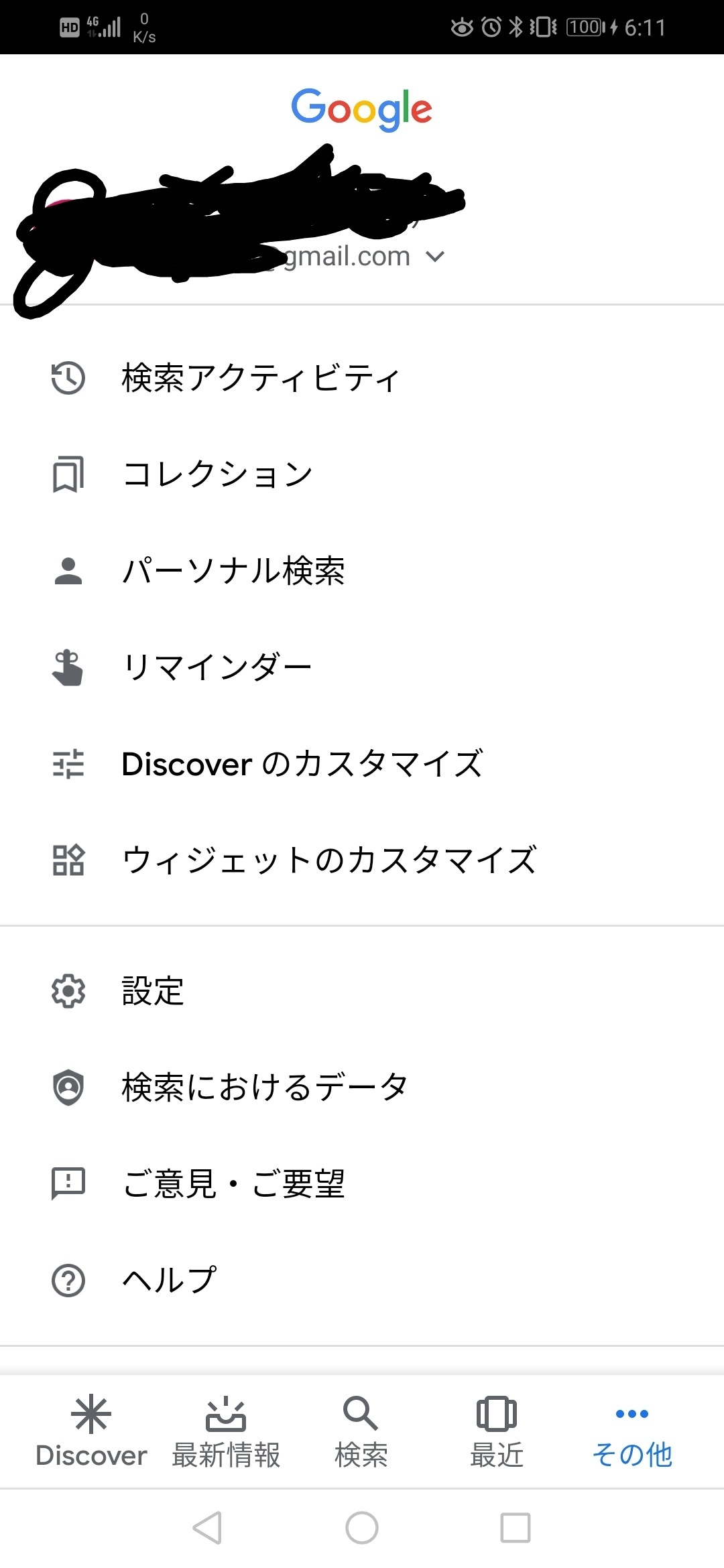Viewport: 724px width, 1568px height.
Task: Switch to the 最近 tab
Action: coord(497,1433)
